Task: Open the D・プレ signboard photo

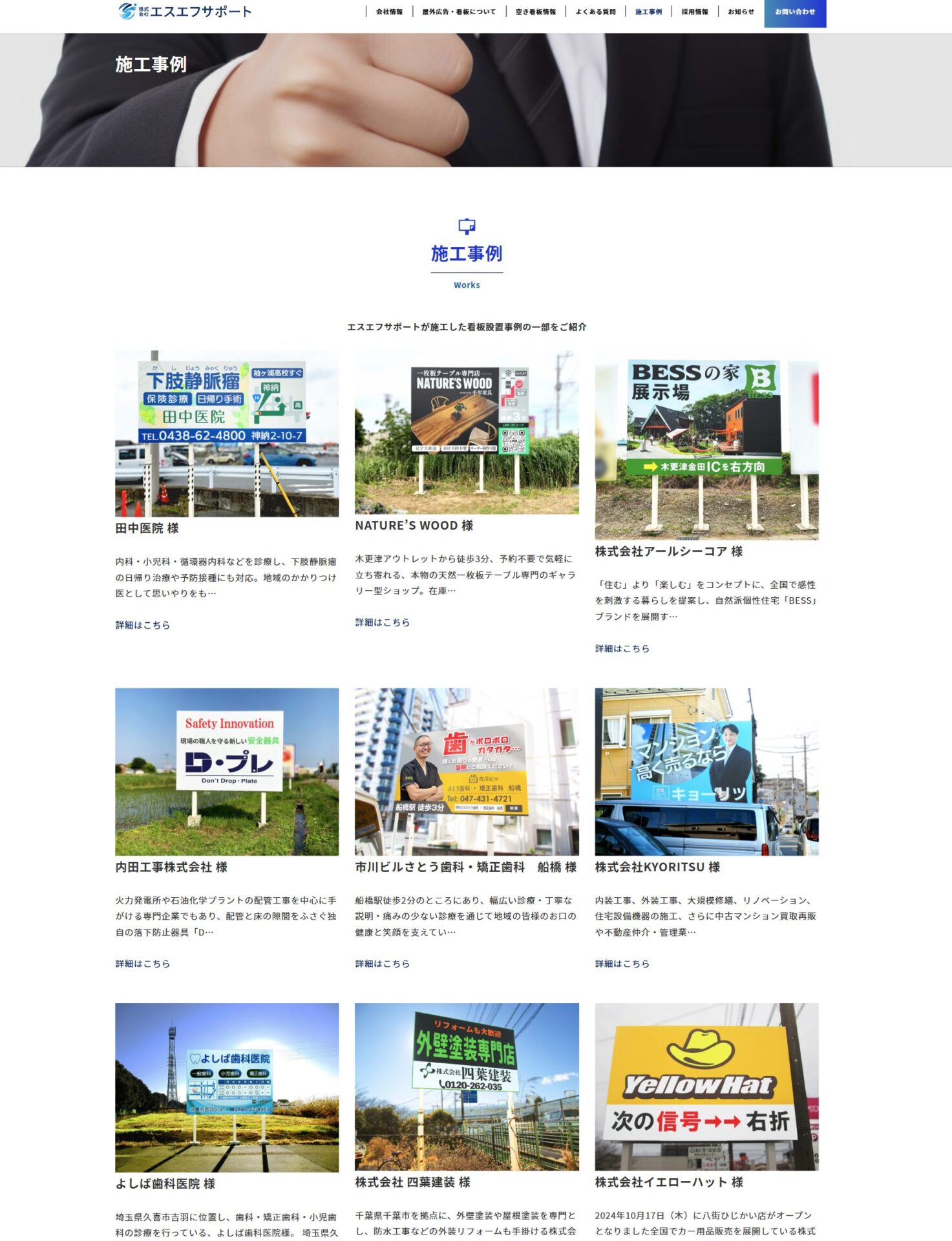Action: pos(227,771)
